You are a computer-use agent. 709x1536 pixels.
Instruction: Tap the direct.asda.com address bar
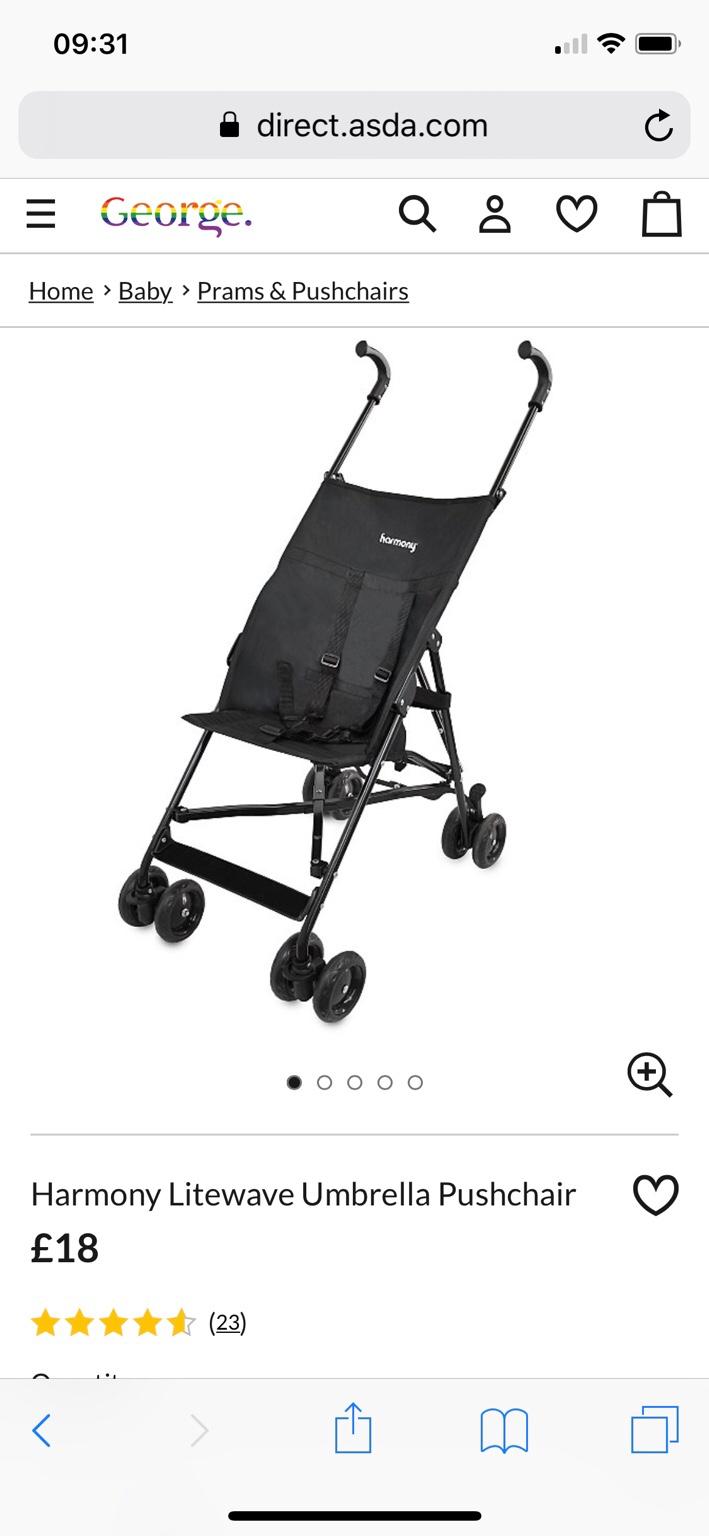(x=354, y=126)
